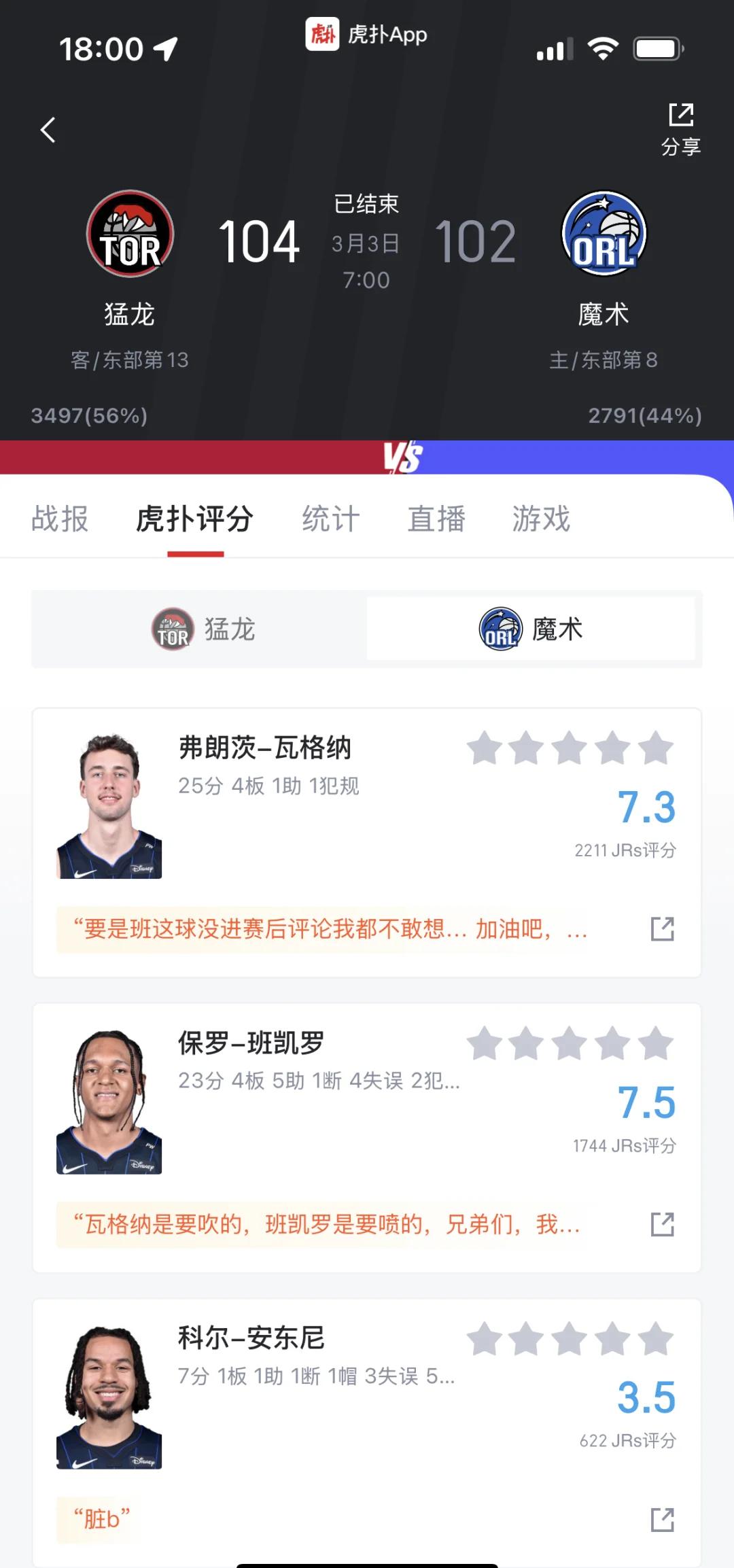Open the 游戏 games tab
The width and height of the screenshot is (734, 1568).
(541, 519)
